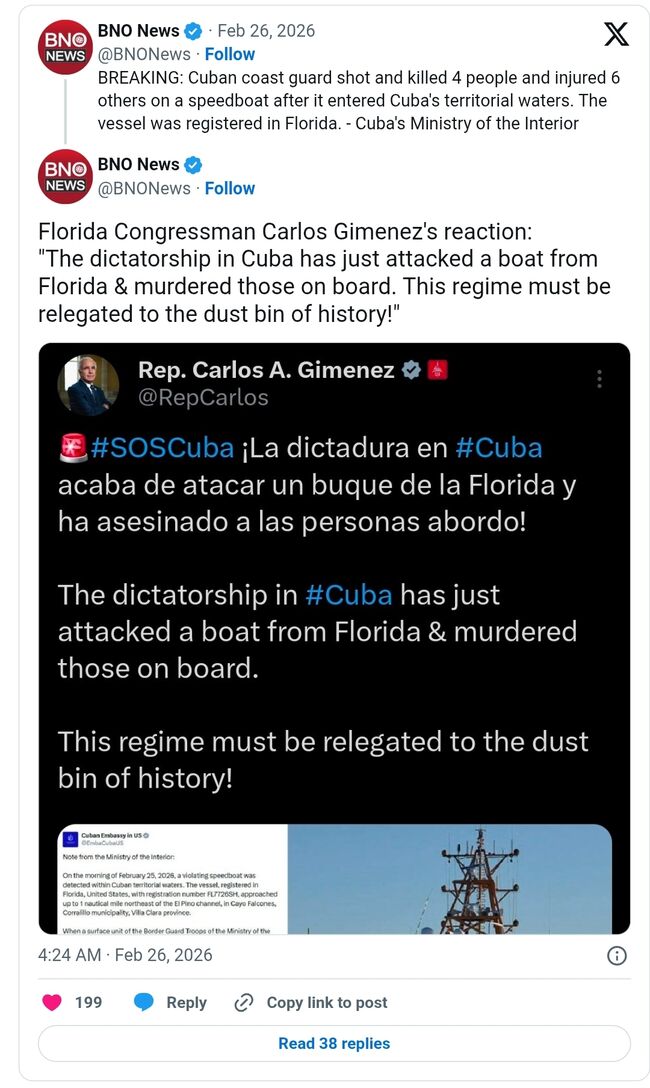Open the embedded Rep. Carlos A. Gimenez post
Image resolution: width=650 pixels, height=1088 pixels.
click(335, 600)
